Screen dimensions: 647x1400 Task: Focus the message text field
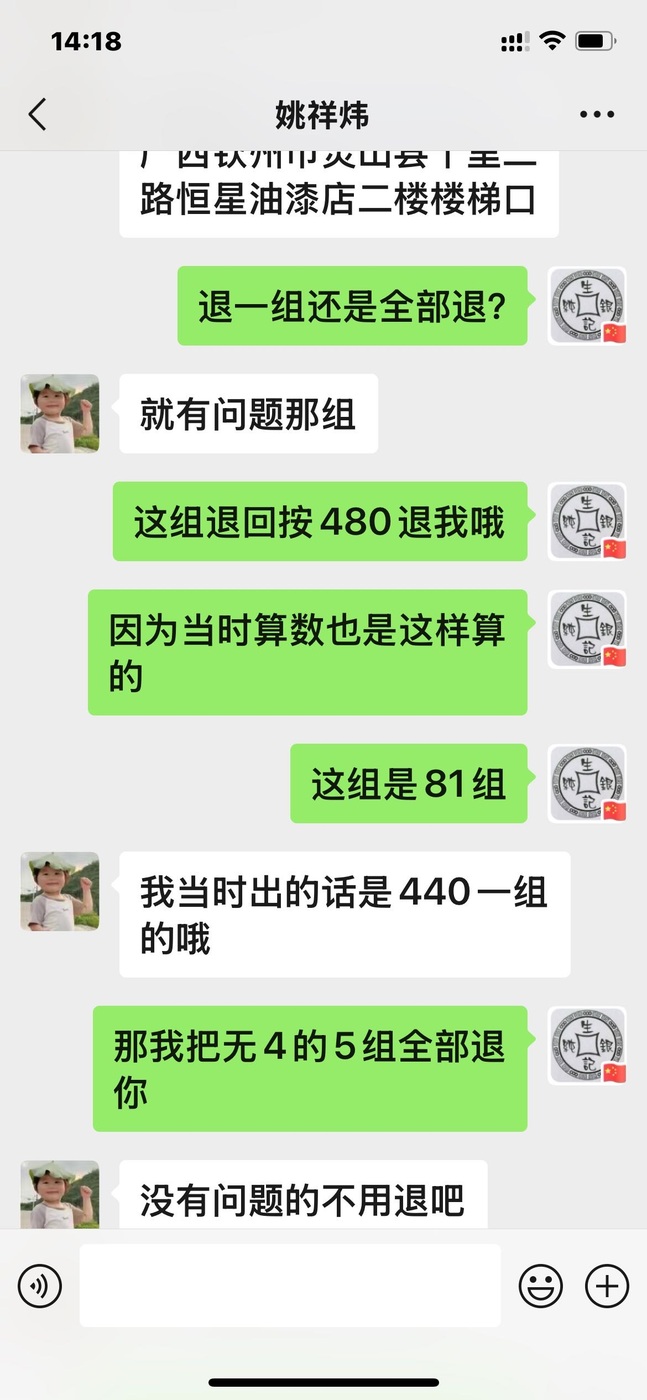[x=290, y=1285]
